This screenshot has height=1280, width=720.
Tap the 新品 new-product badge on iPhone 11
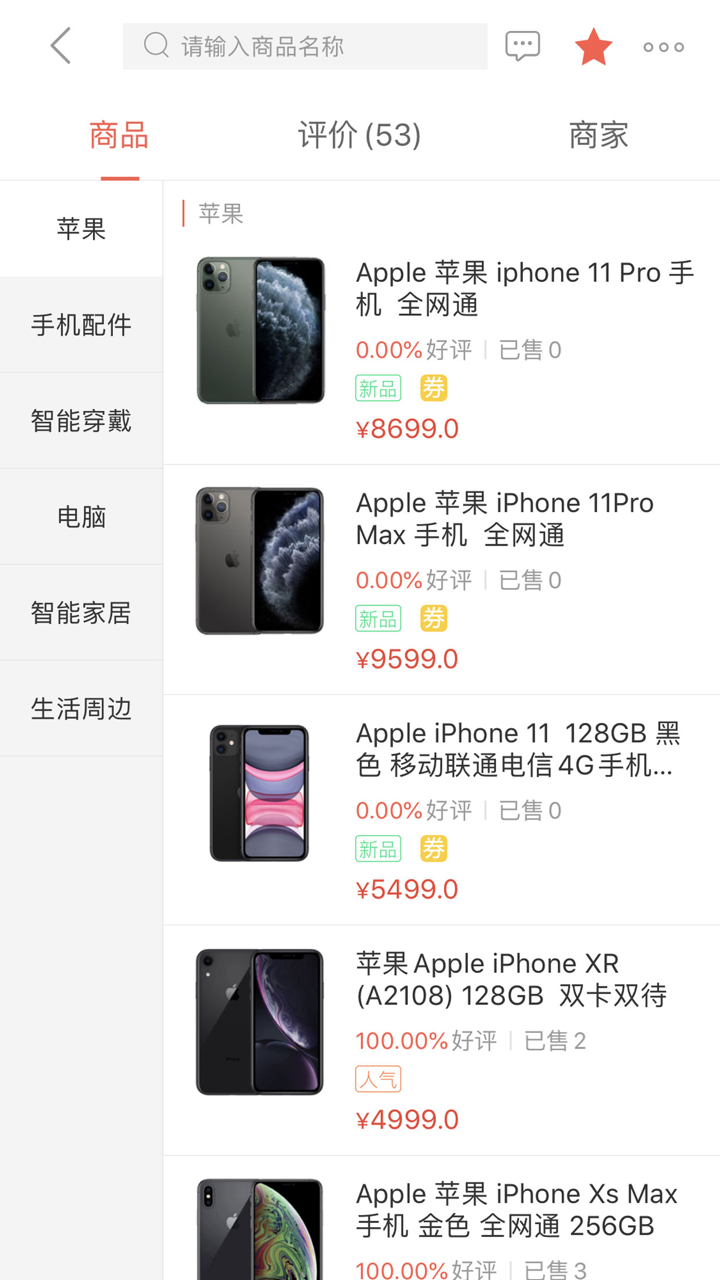coord(378,848)
